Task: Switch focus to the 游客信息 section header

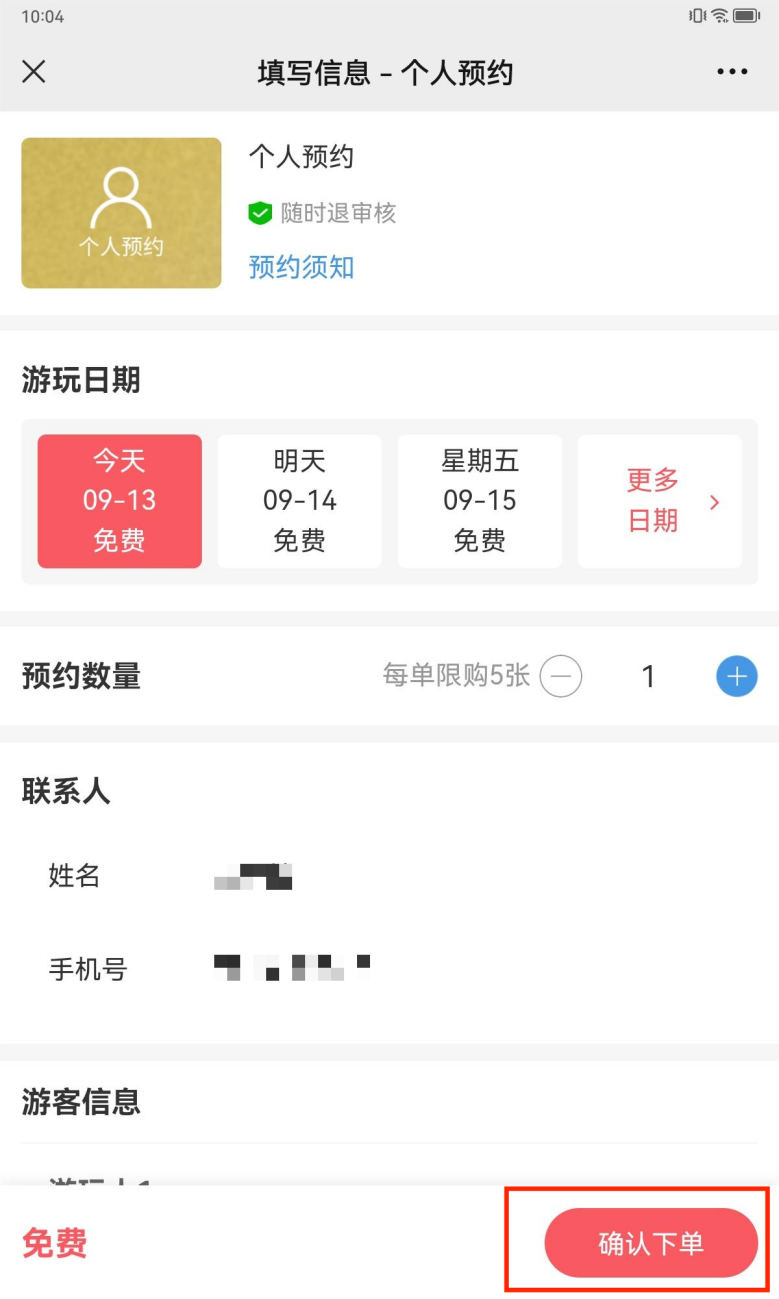Action: point(80,1102)
